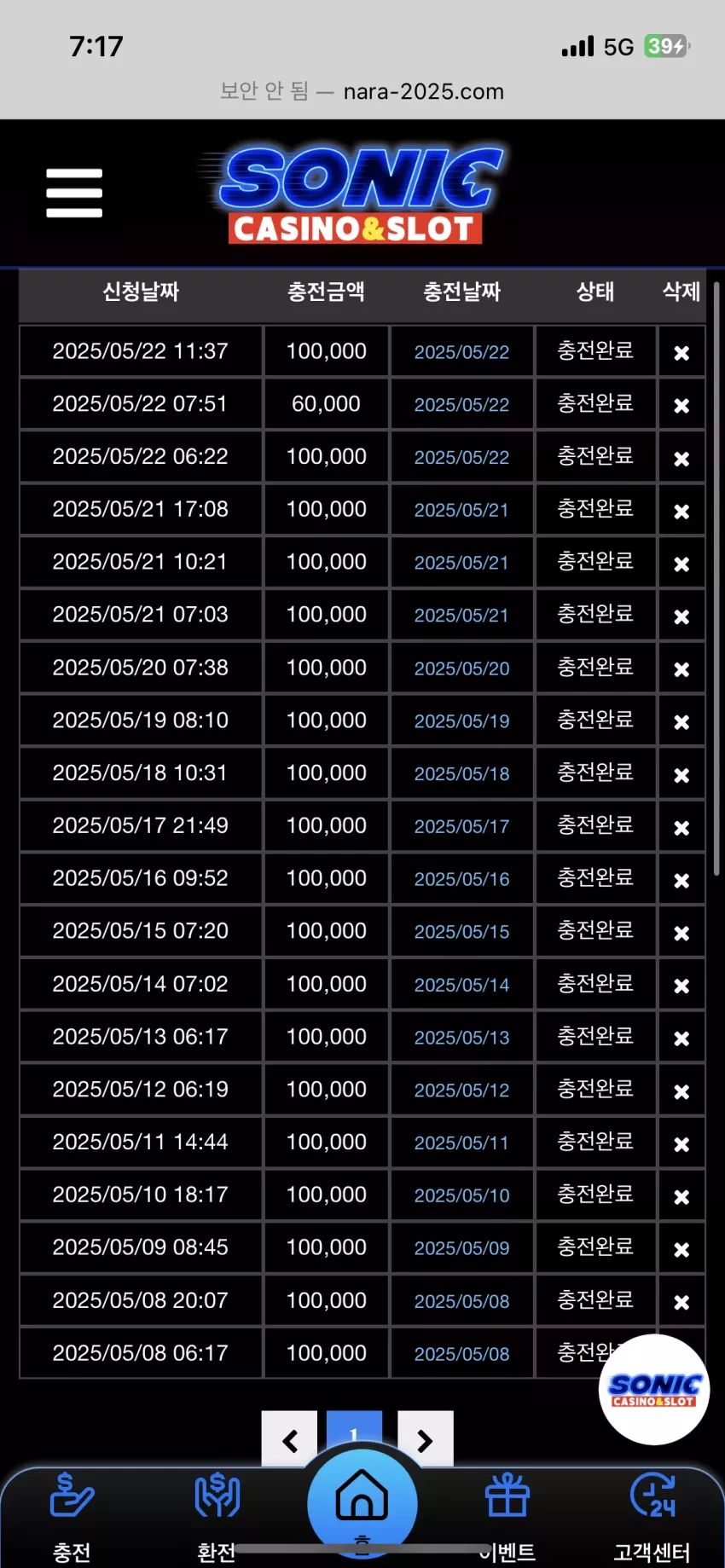Remove the 2025/05/21 17:08 entry

(x=681, y=511)
